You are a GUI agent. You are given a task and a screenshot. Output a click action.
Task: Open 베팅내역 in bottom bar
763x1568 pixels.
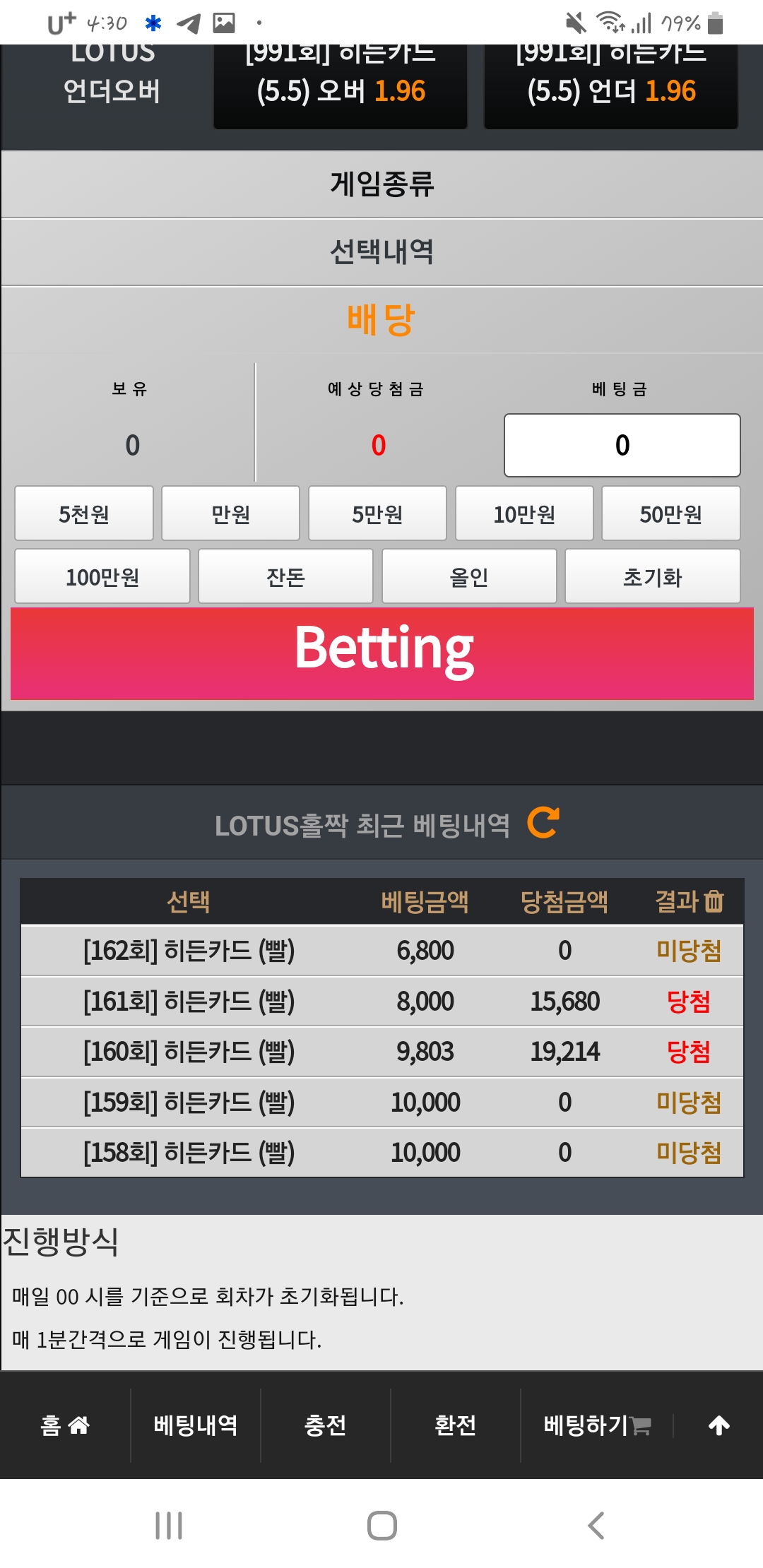click(x=196, y=1425)
